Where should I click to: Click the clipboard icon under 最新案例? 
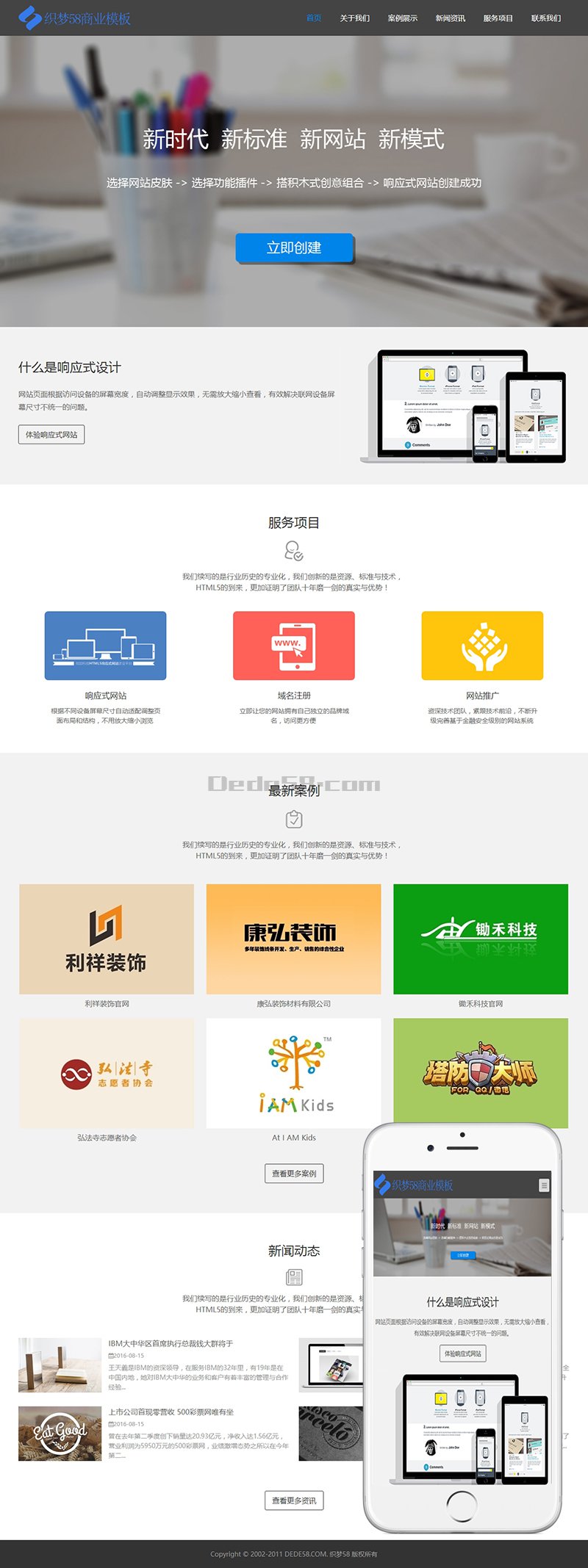pos(294,818)
